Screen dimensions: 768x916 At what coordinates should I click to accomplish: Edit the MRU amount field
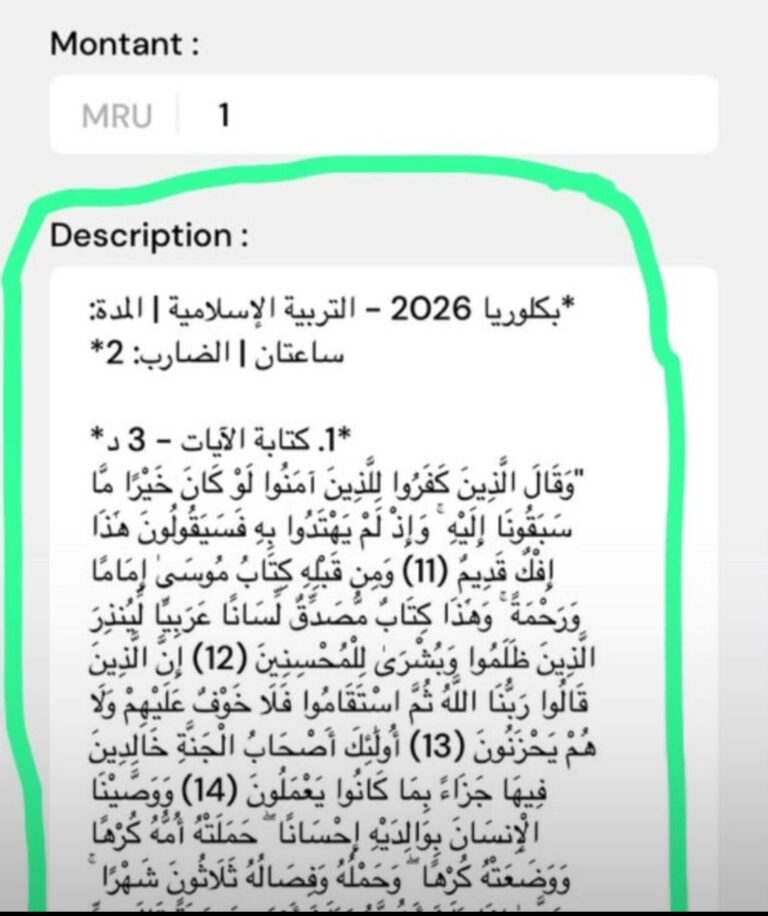(384, 114)
